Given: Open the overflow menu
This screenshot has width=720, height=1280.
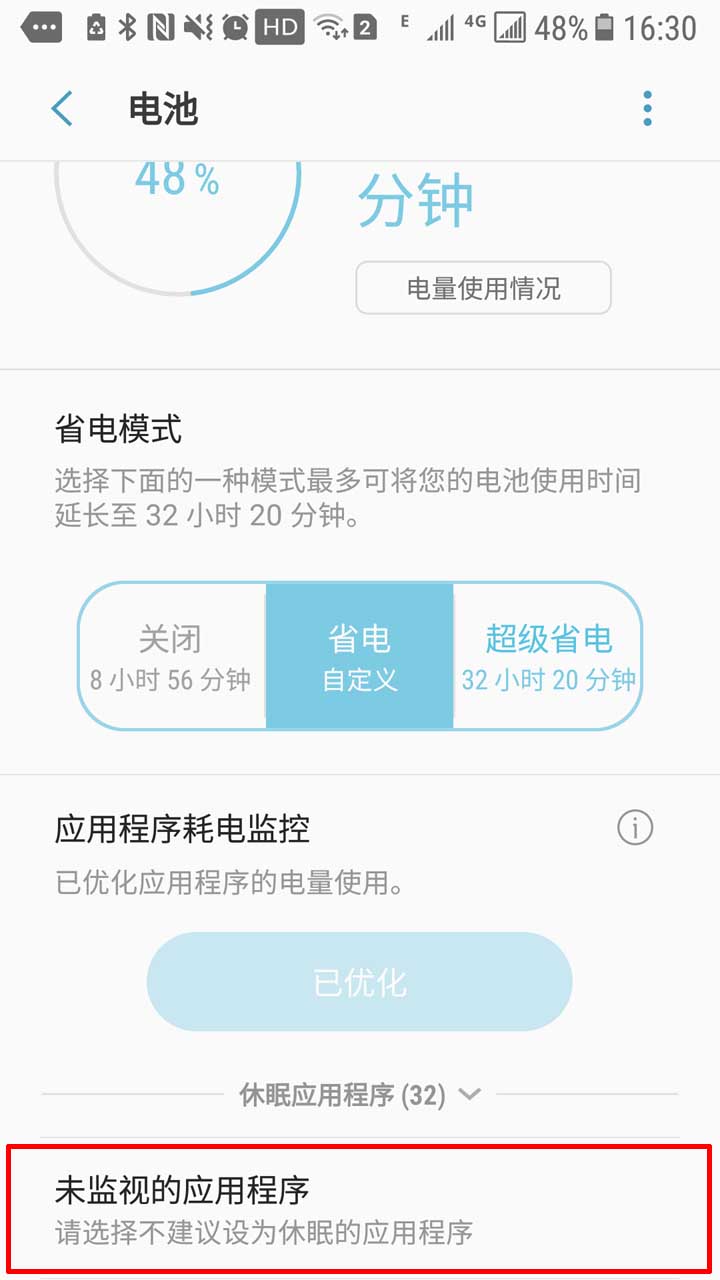Looking at the screenshot, I should [x=647, y=108].
